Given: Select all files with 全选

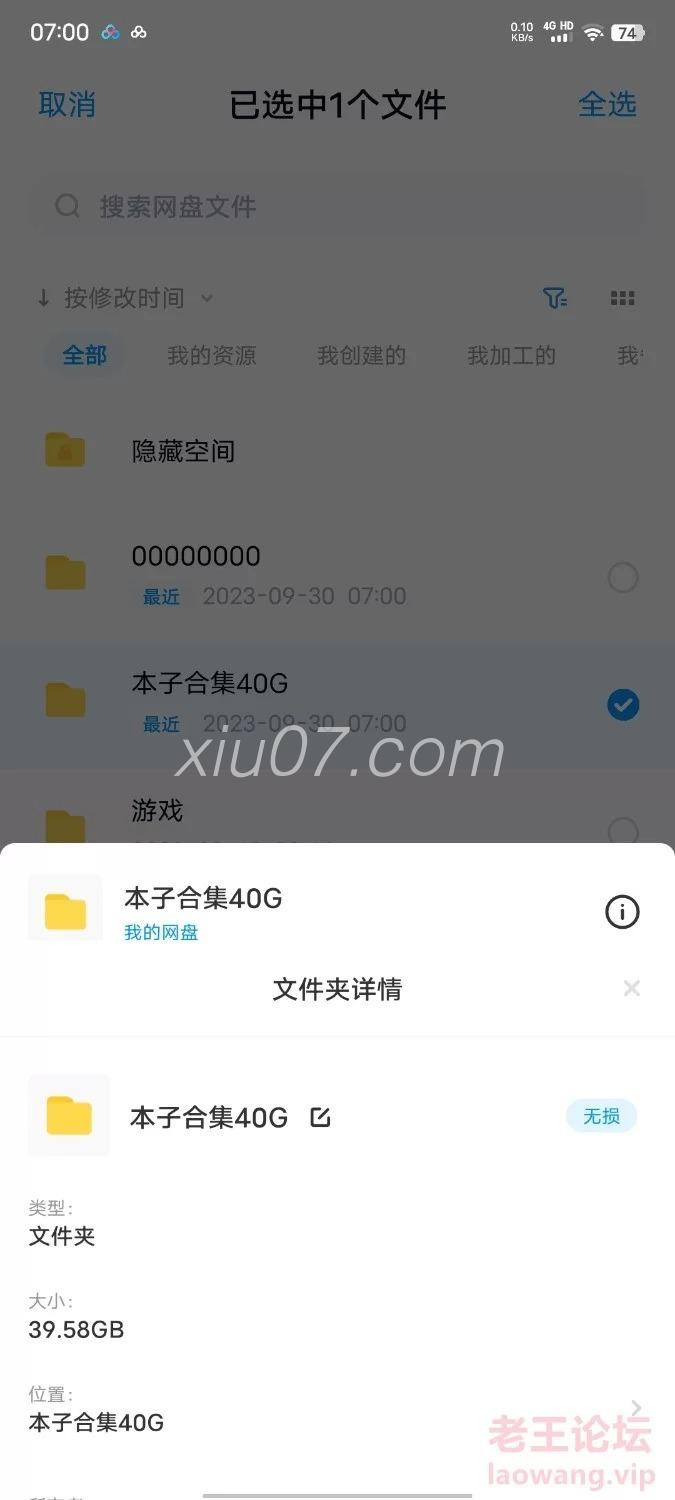Looking at the screenshot, I should pos(607,104).
